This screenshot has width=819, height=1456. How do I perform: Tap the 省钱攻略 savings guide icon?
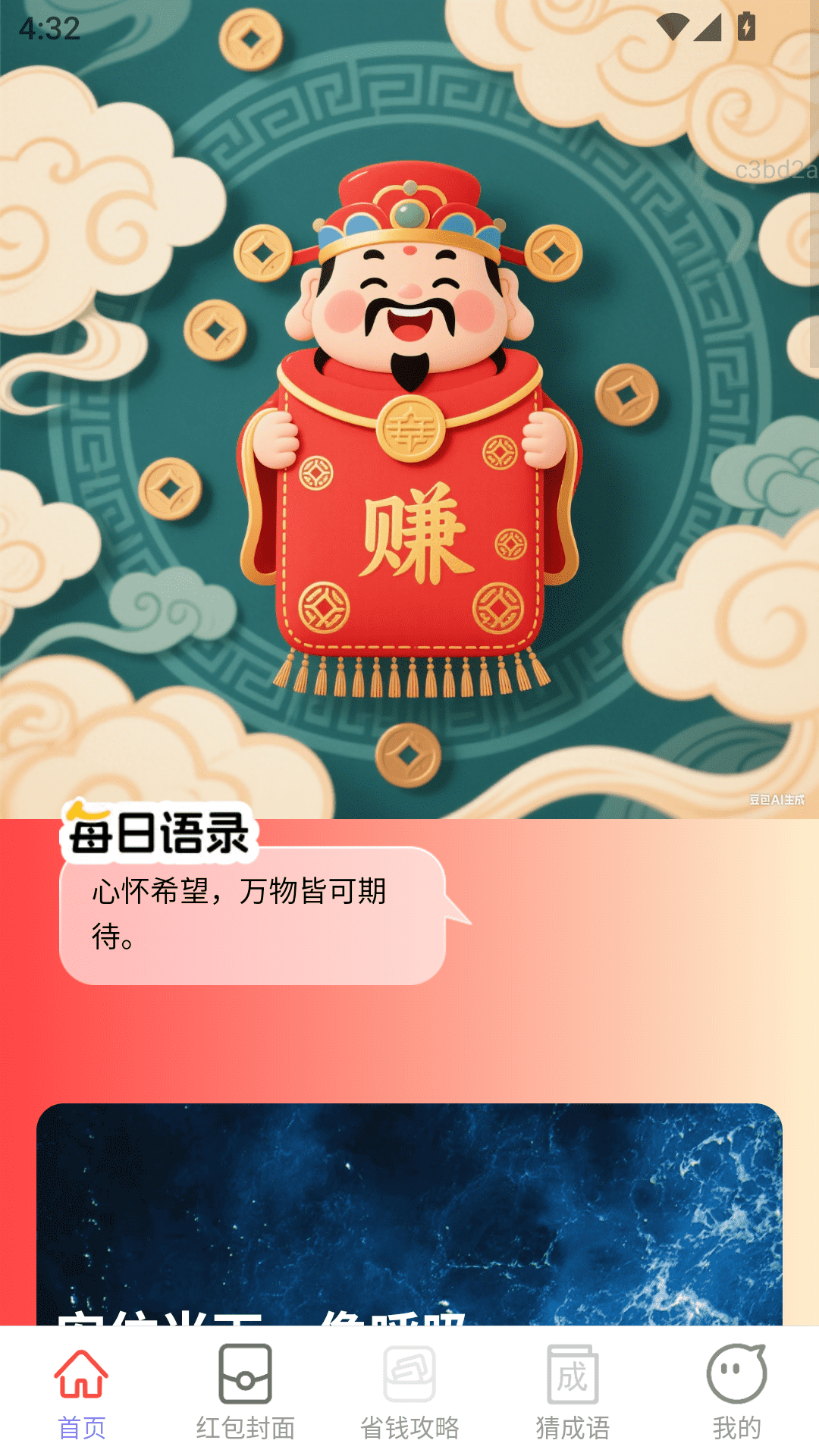click(408, 1373)
